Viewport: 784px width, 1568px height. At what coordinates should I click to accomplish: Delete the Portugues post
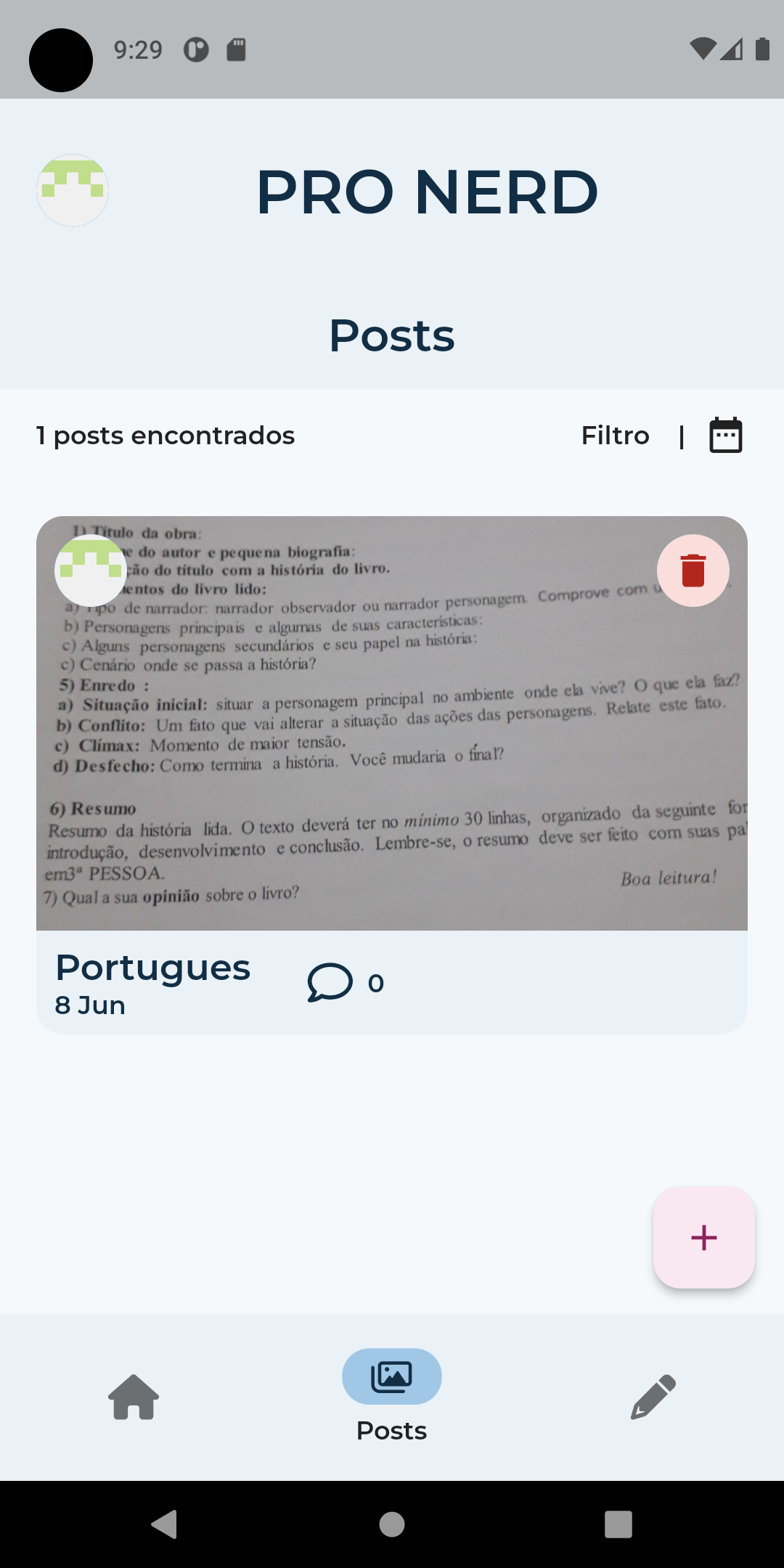click(693, 571)
